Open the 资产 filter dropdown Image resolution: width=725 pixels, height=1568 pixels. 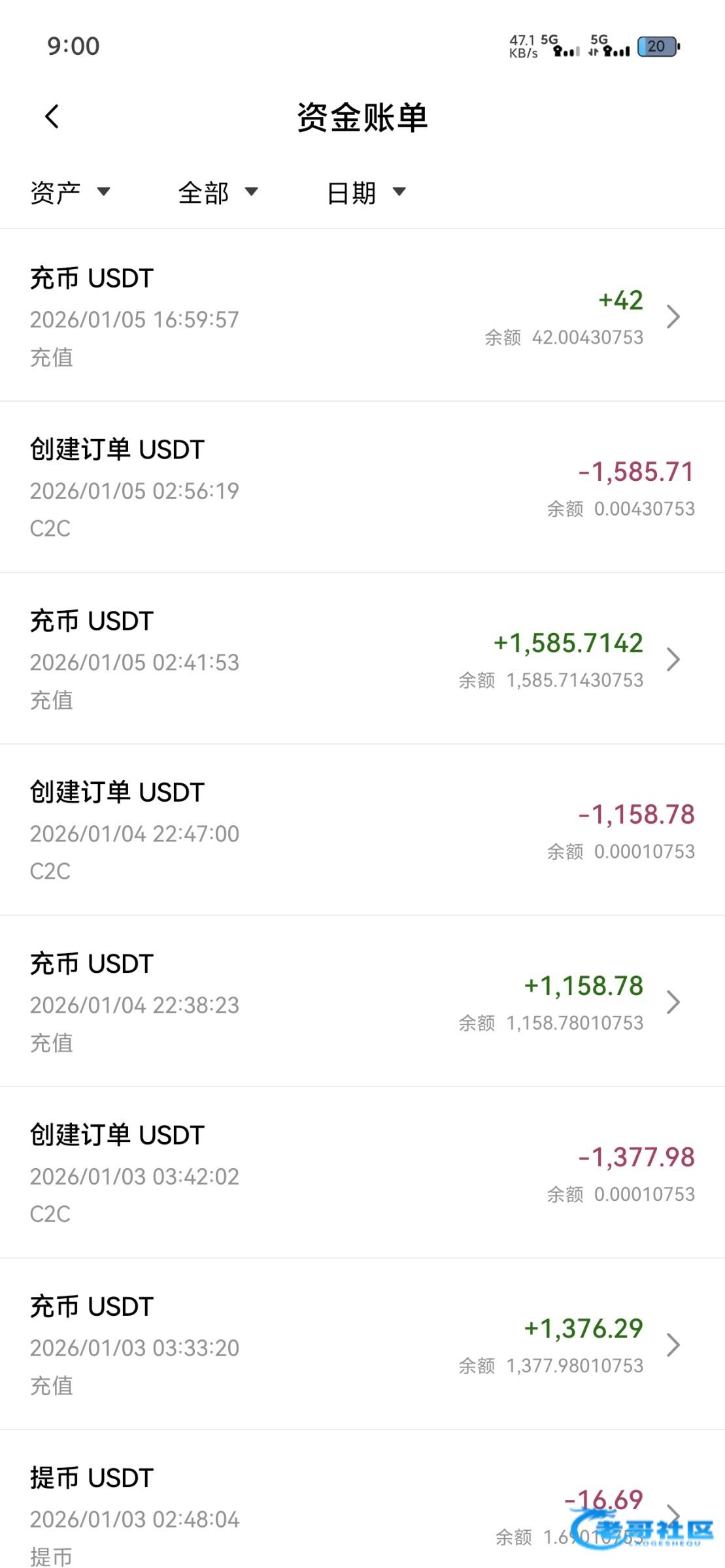70,192
